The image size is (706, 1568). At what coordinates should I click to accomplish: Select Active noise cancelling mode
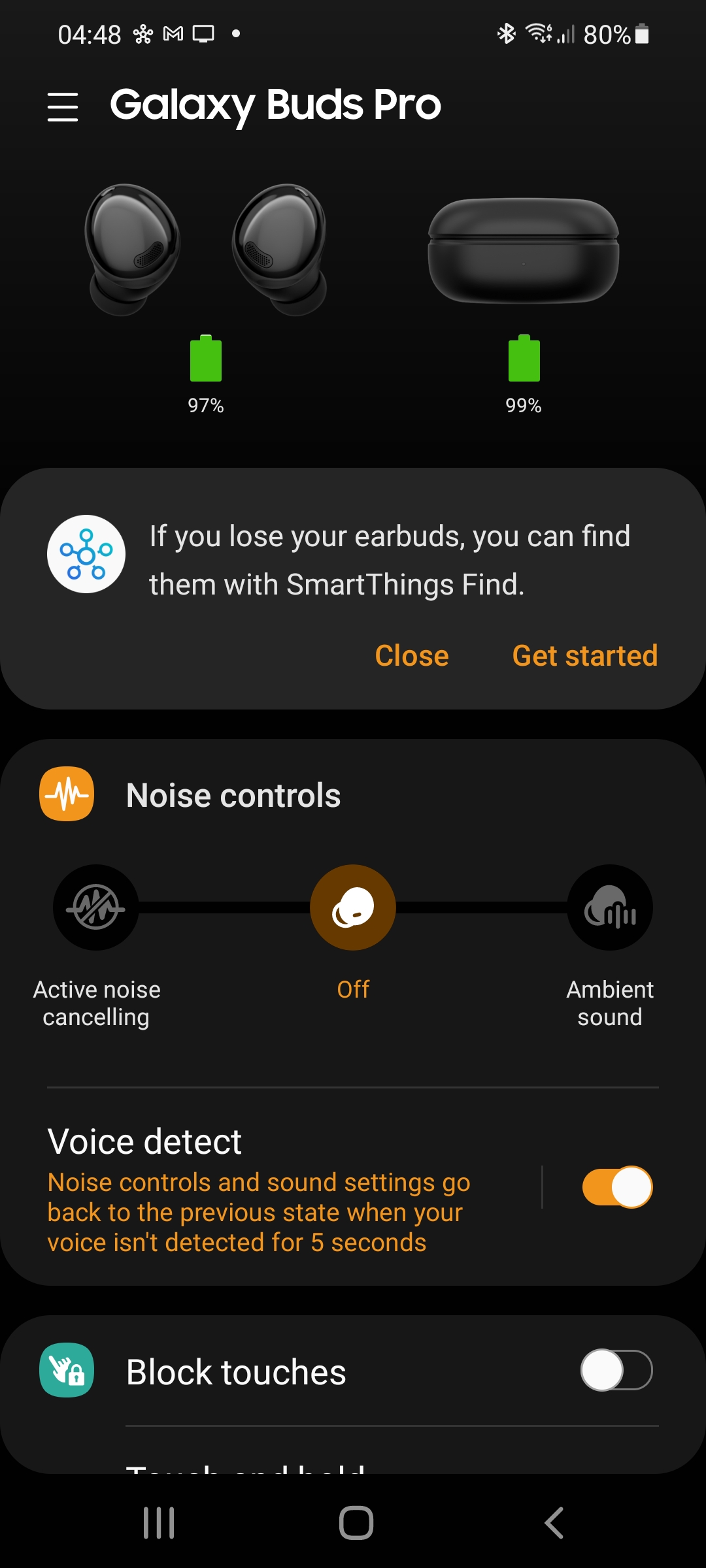pos(96,907)
